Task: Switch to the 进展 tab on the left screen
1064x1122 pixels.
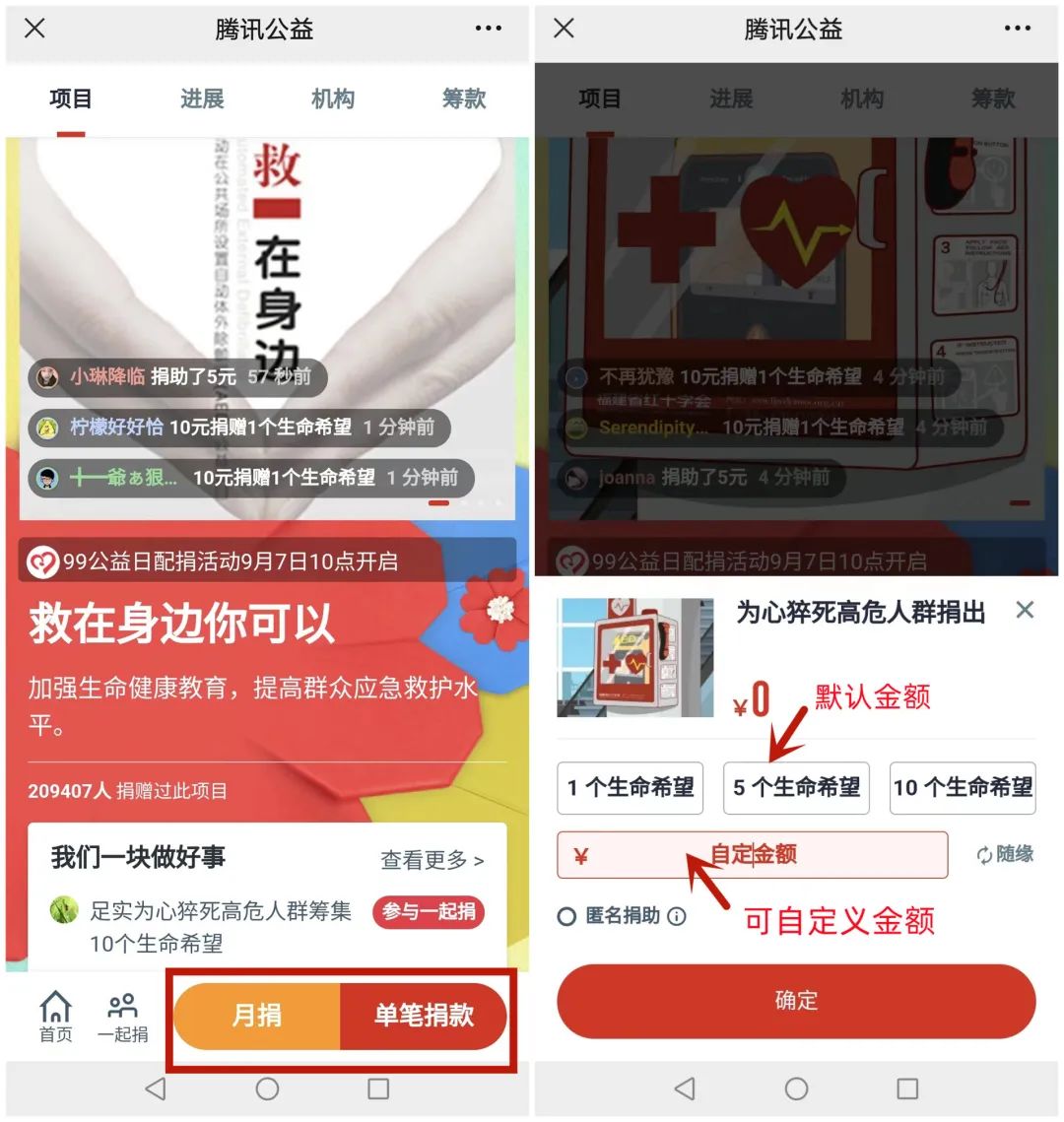Action: [x=202, y=99]
